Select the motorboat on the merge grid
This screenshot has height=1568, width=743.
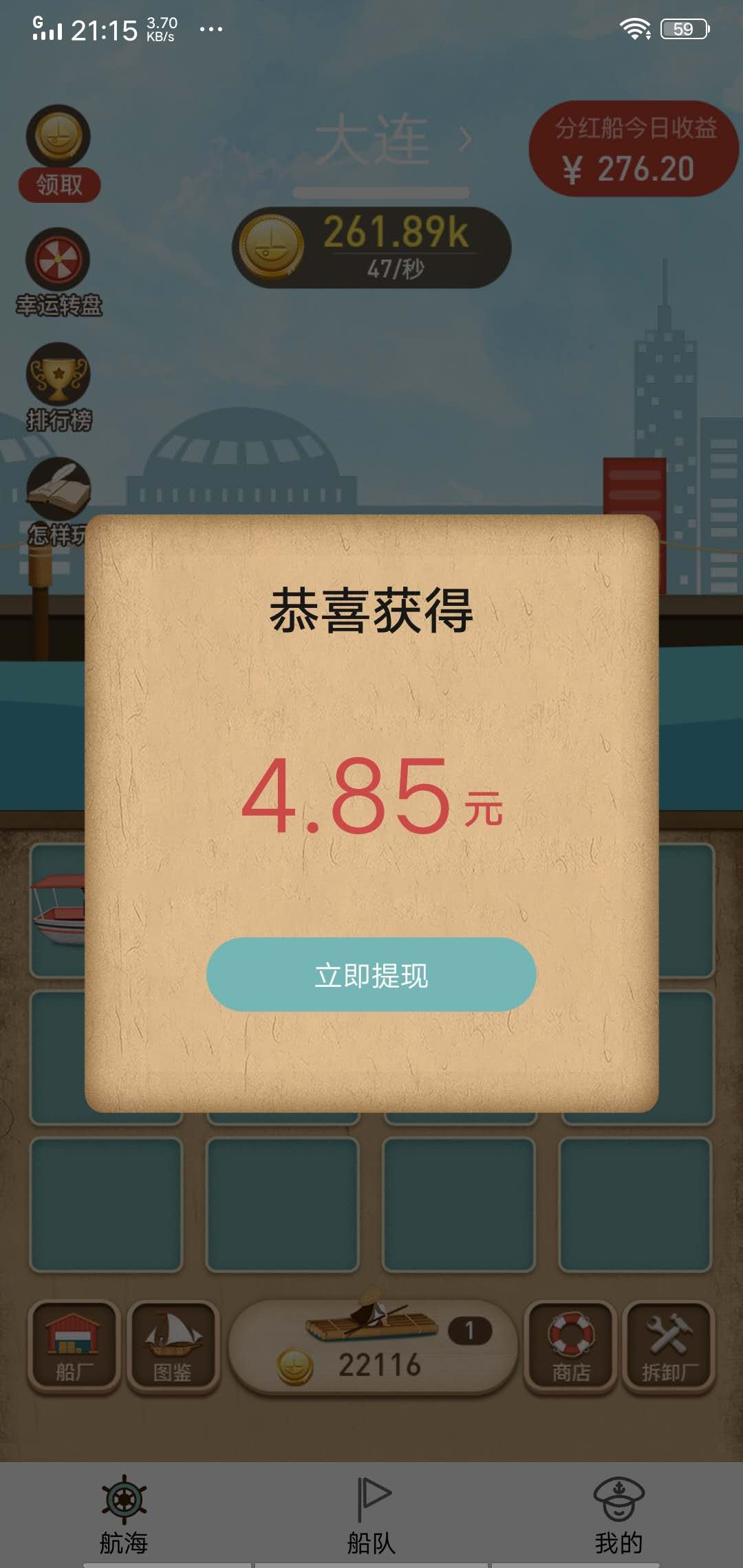pyautogui.click(x=55, y=911)
